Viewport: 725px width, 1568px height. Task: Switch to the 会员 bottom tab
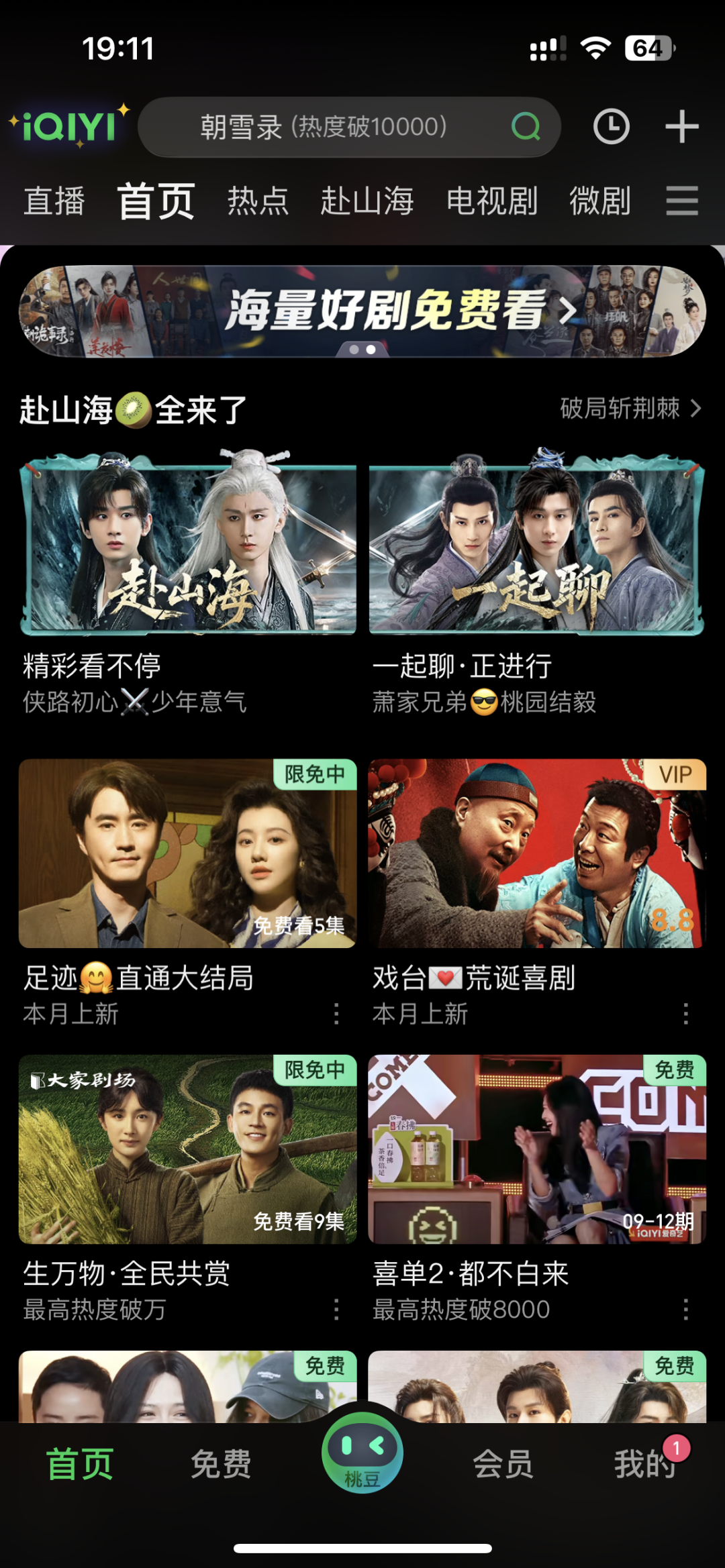pyautogui.click(x=503, y=1464)
